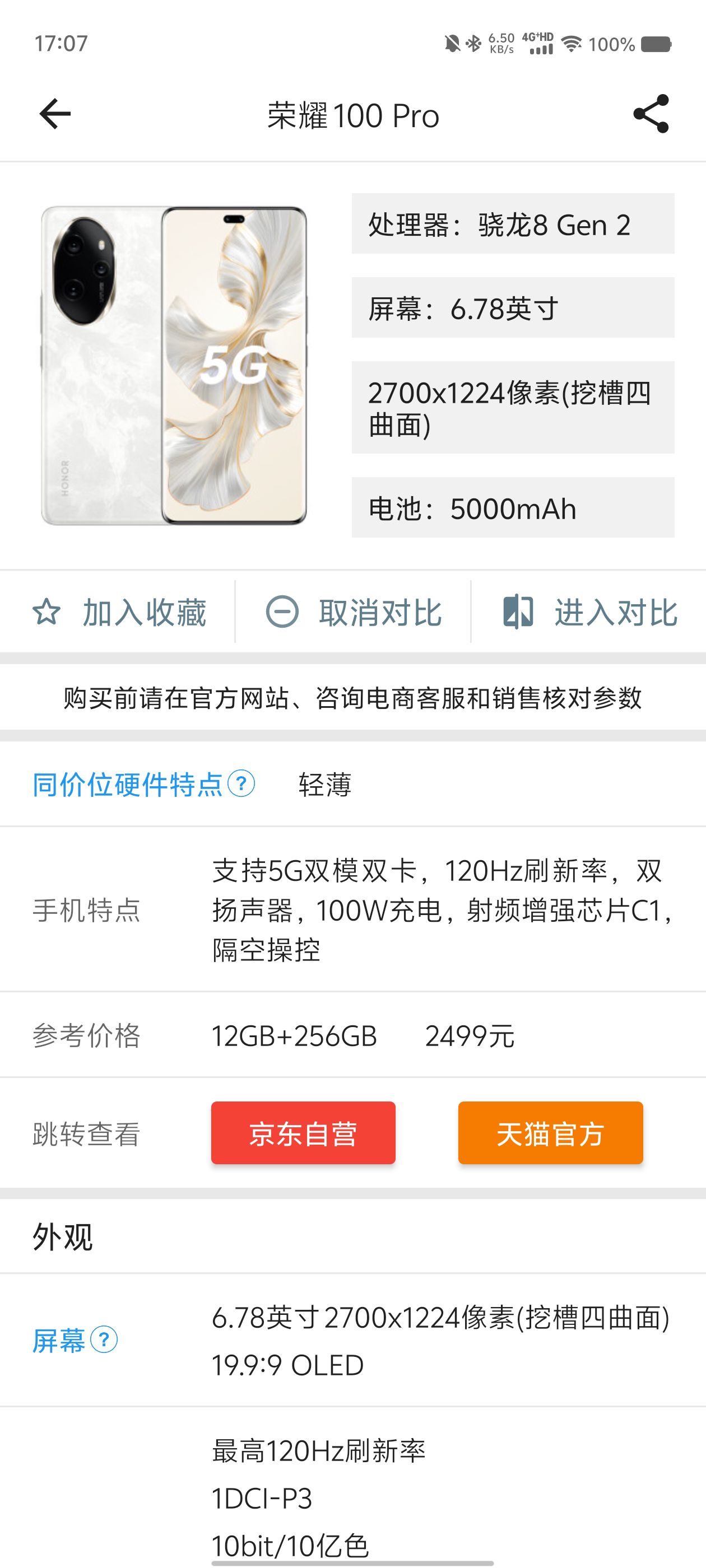This screenshot has width=706, height=1568.
Task: Open 京东自营 store link
Action: click(x=303, y=1133)
